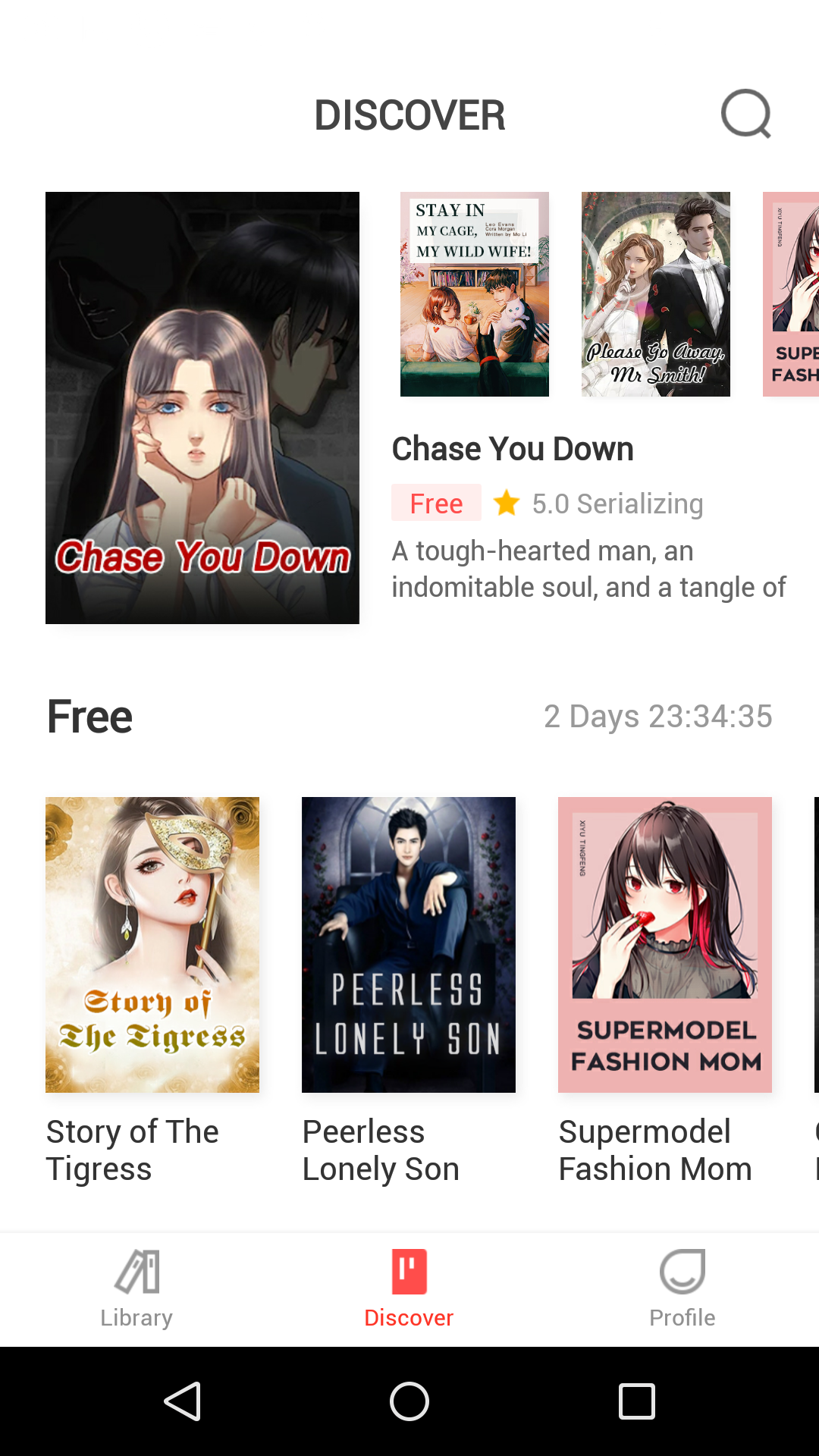Select Please Go Away, Mr Smith cover
819x1456 pixels.
(x=655, y=294)
